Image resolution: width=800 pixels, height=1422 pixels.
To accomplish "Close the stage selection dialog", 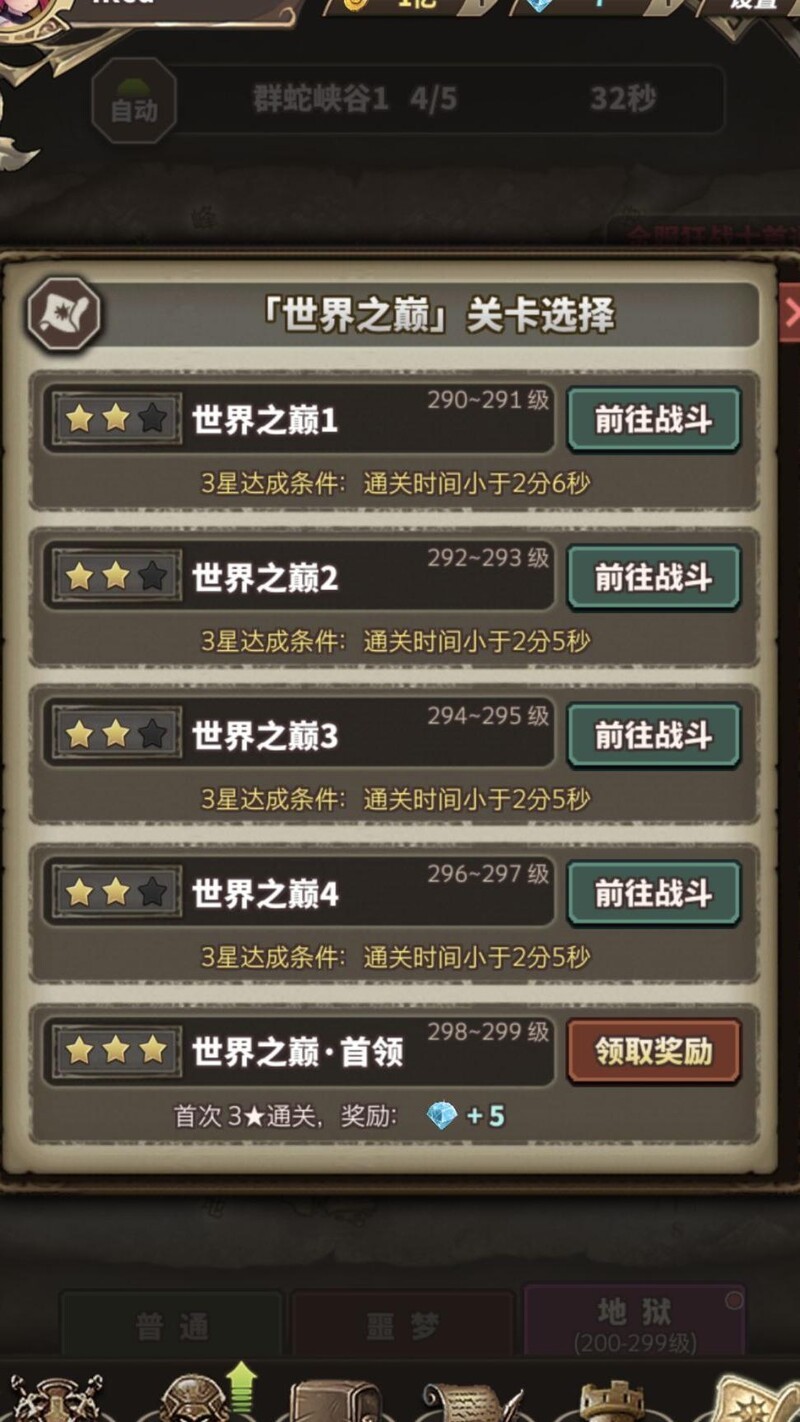I will (x=790, y=313).
